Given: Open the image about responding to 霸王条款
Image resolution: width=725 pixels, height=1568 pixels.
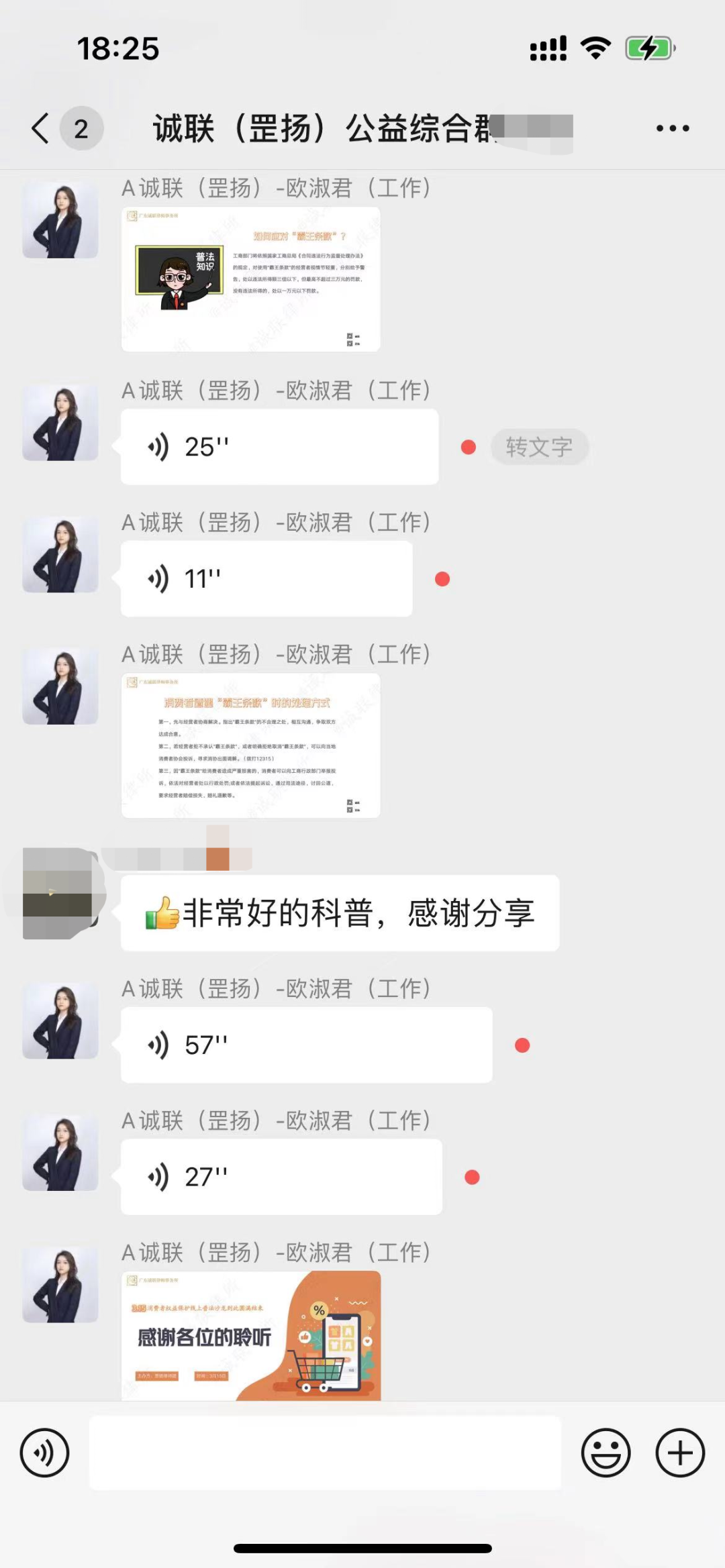Looking at the screenshot, I should tap(250, 279).
